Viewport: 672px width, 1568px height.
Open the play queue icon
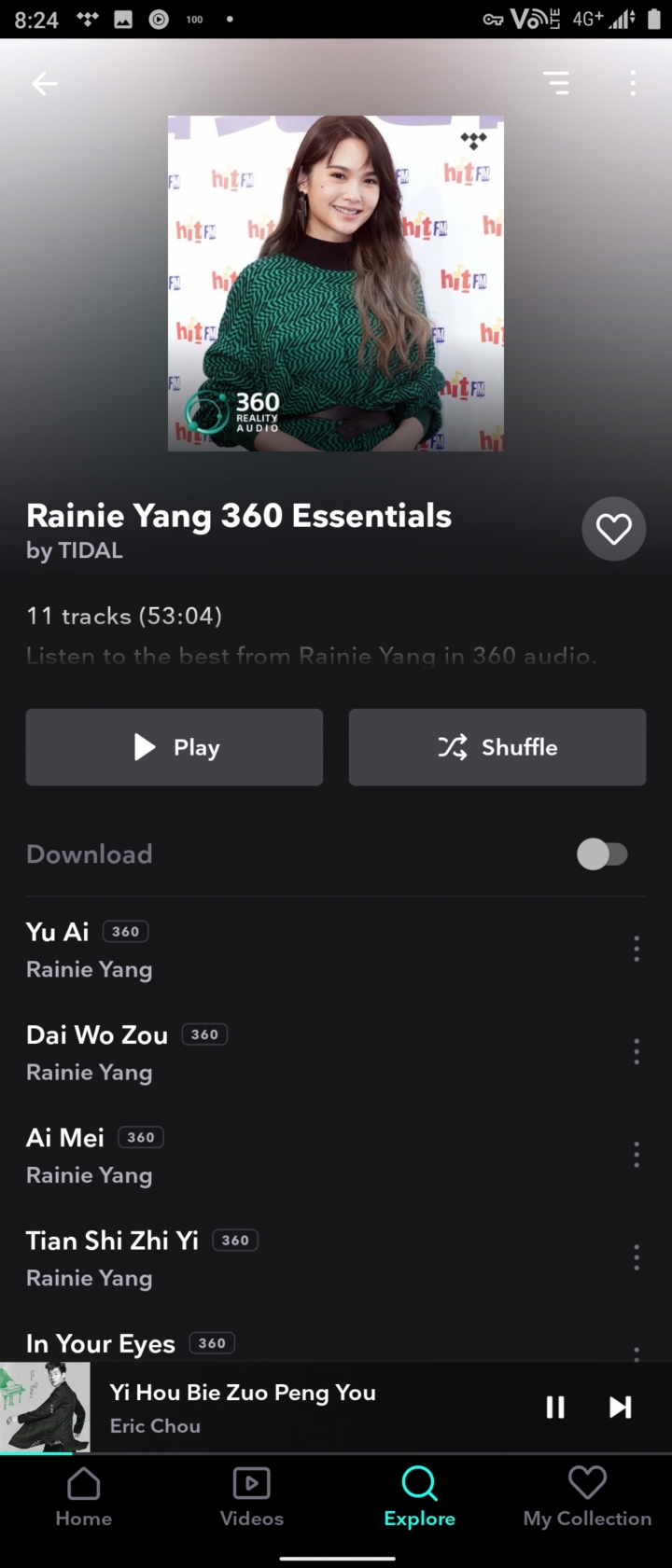[556, 83]
